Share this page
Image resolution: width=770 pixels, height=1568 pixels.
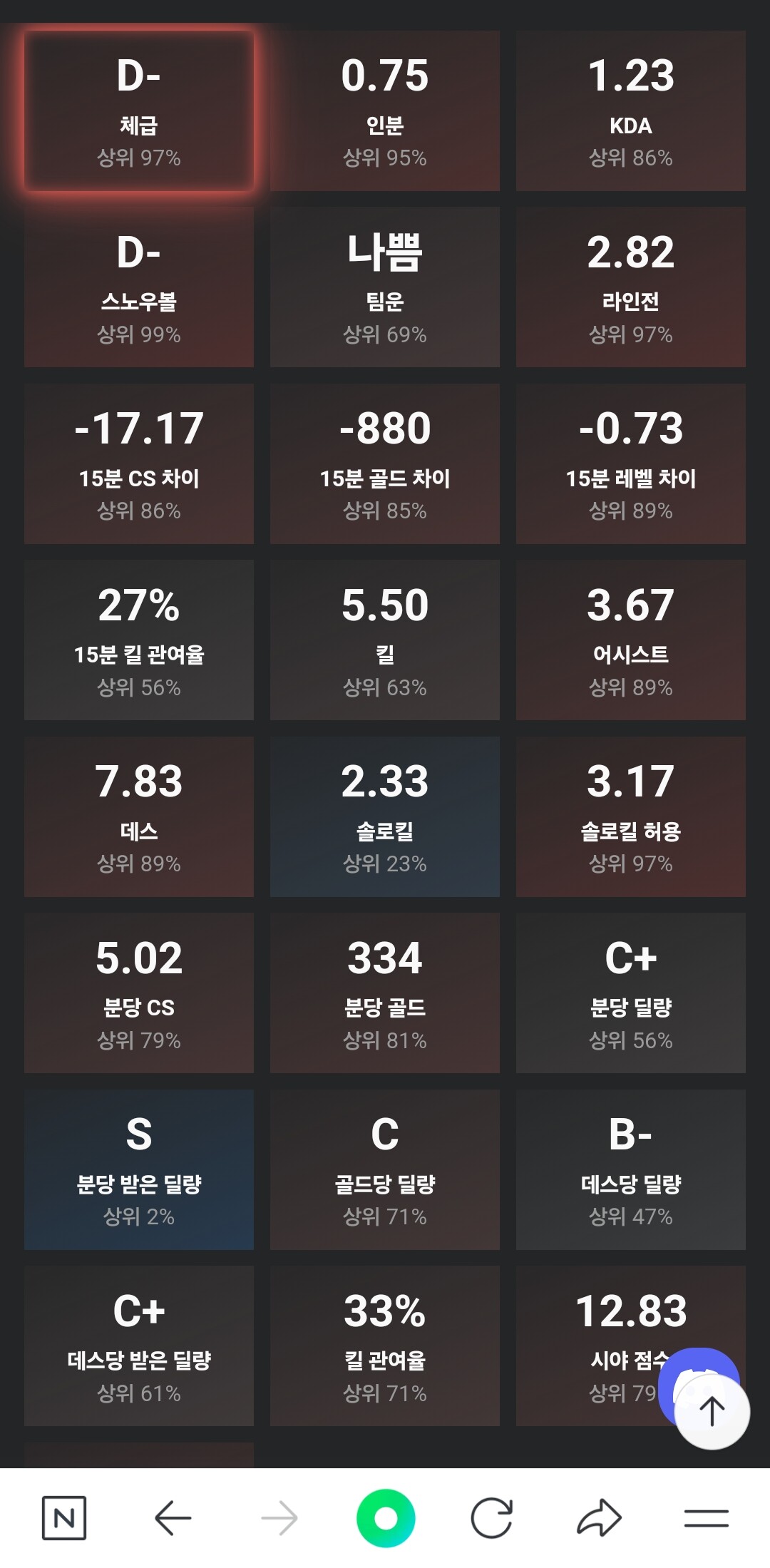pos(599,1517)
